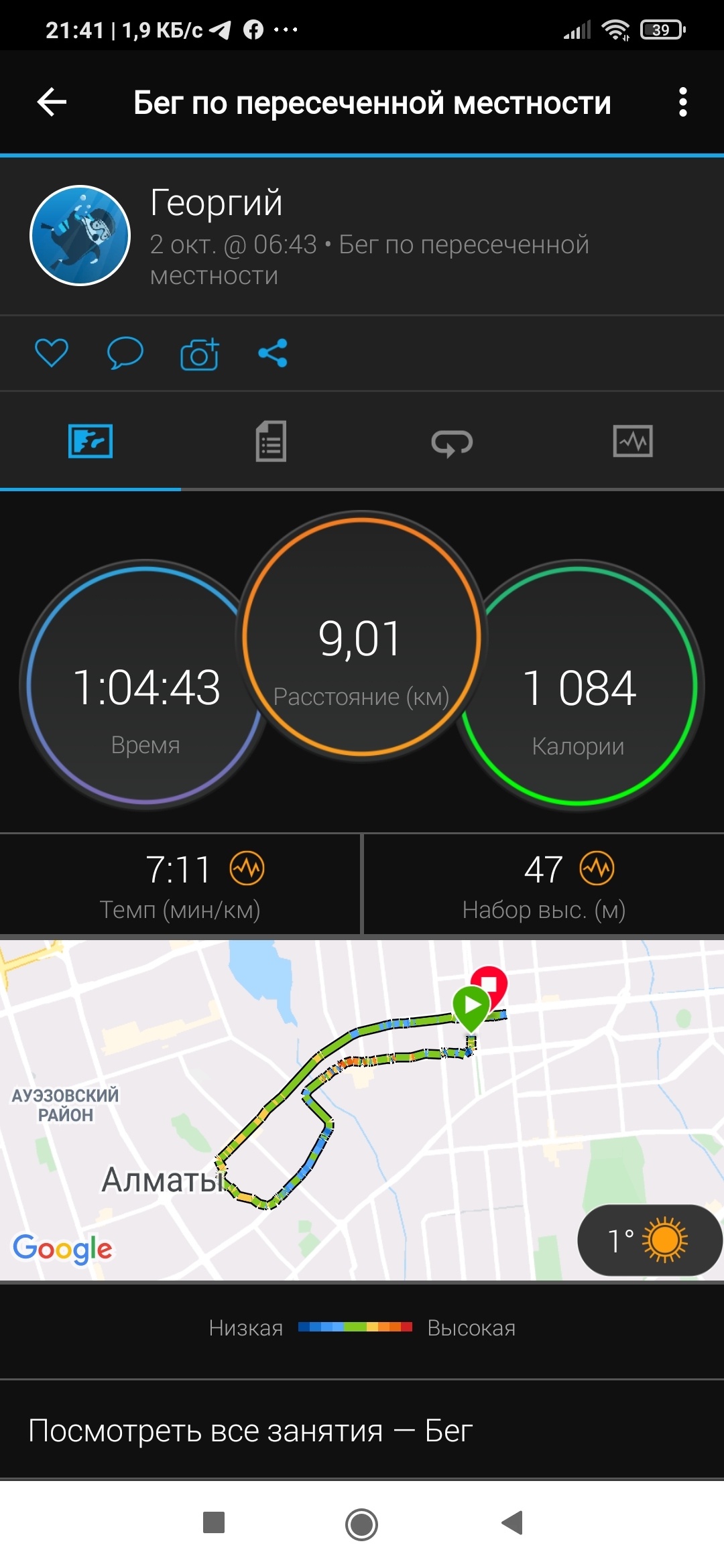Open the elevation gain info icon by 47
724x1568 pixels.
click(x=597, y=869)
